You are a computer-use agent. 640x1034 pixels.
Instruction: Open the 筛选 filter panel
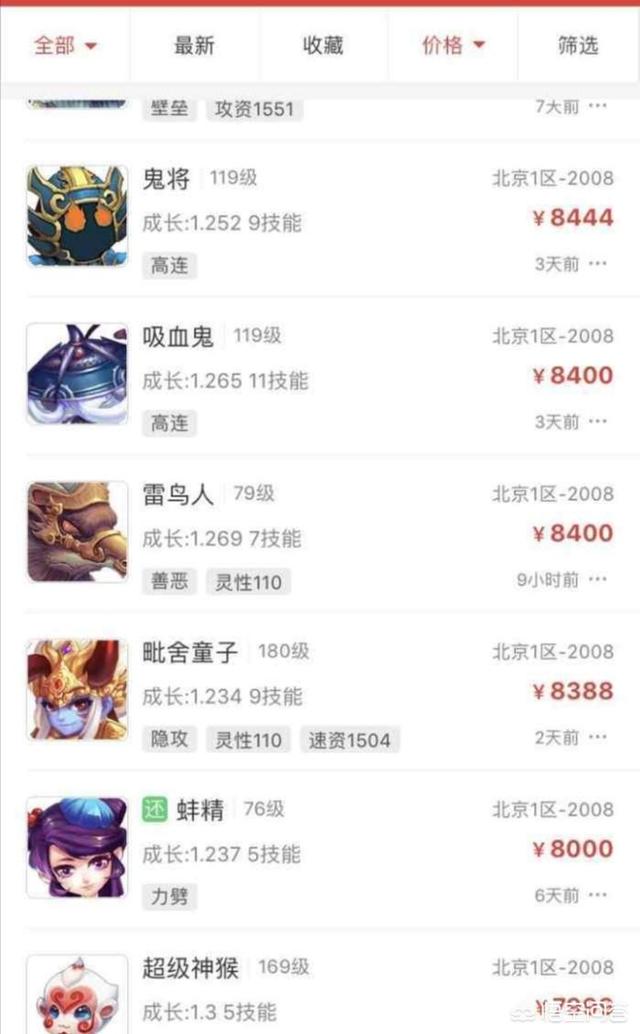[578, 46]
